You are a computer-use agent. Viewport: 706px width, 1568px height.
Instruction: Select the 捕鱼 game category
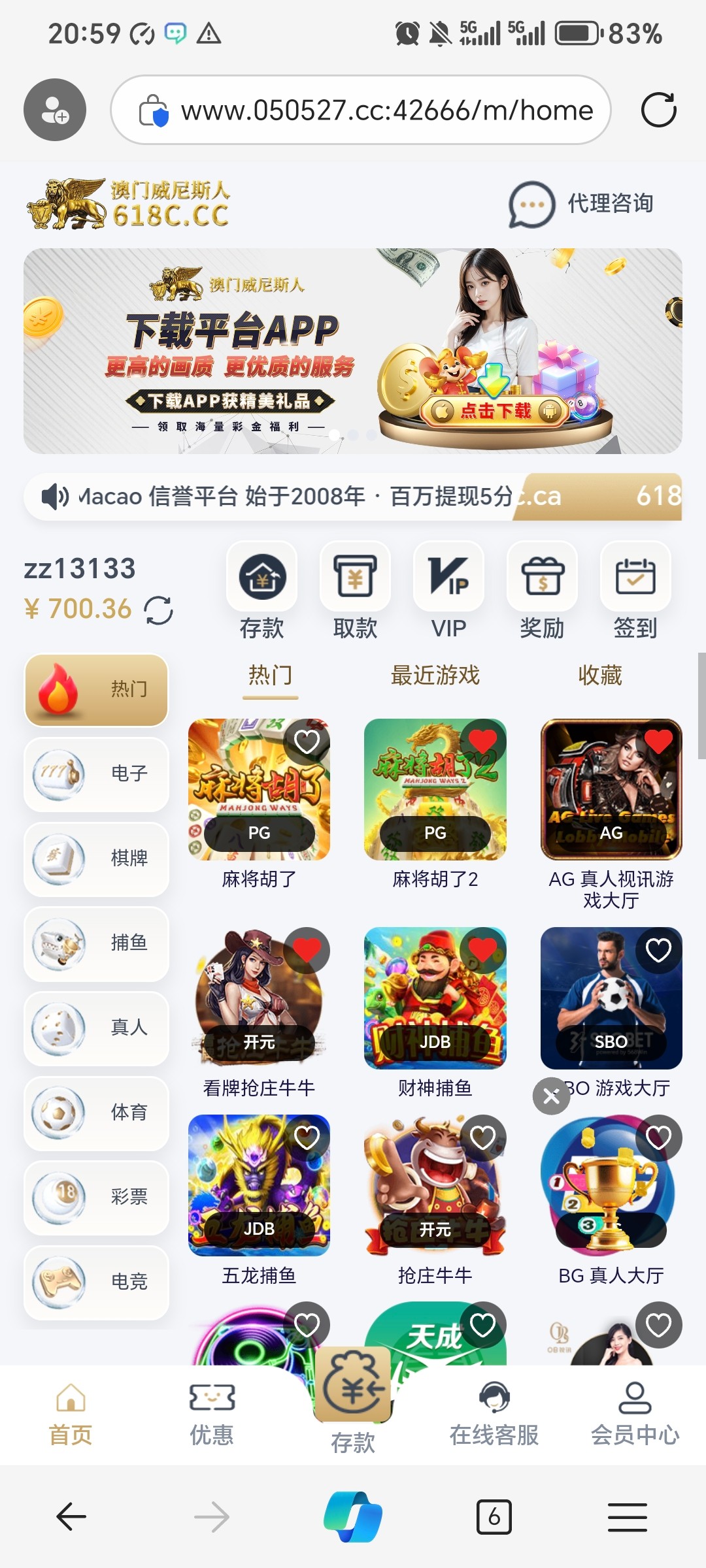point(97,943)
